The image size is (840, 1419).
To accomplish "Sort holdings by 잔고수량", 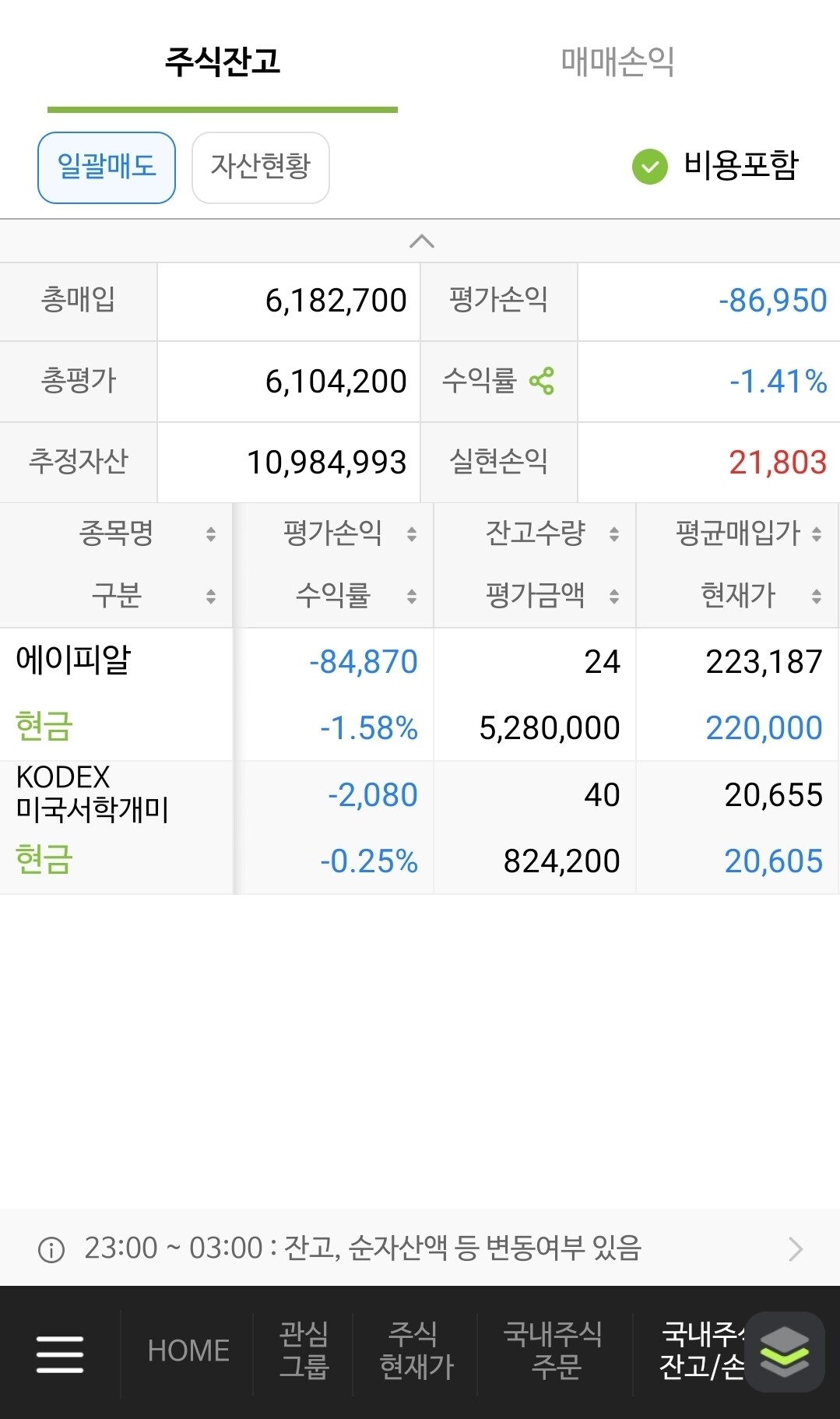I will [x=552, y=533].
